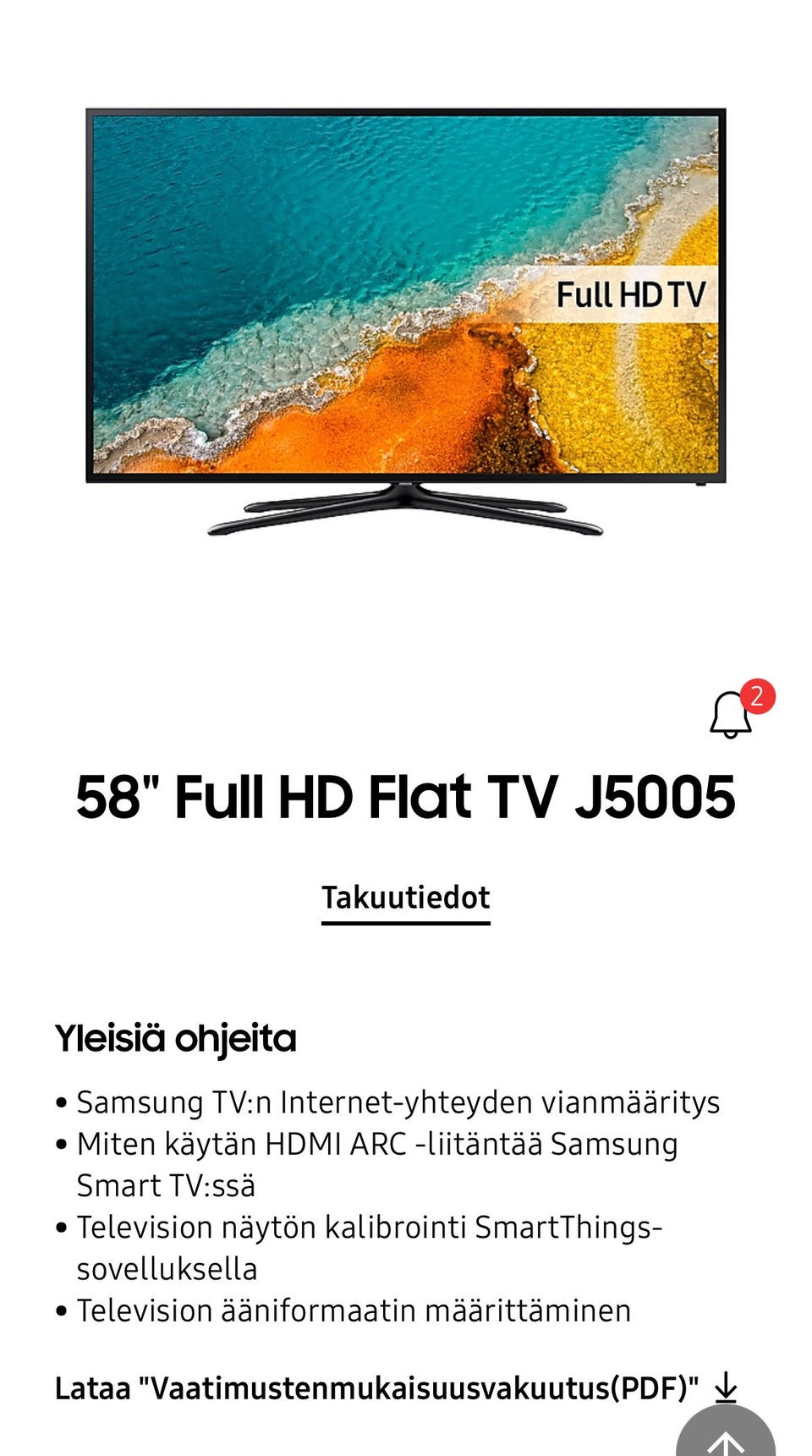Open the Takuutiedot warranty link
Screen dimensions: 812x1456
pyautogui.click(x=406, y=898)
